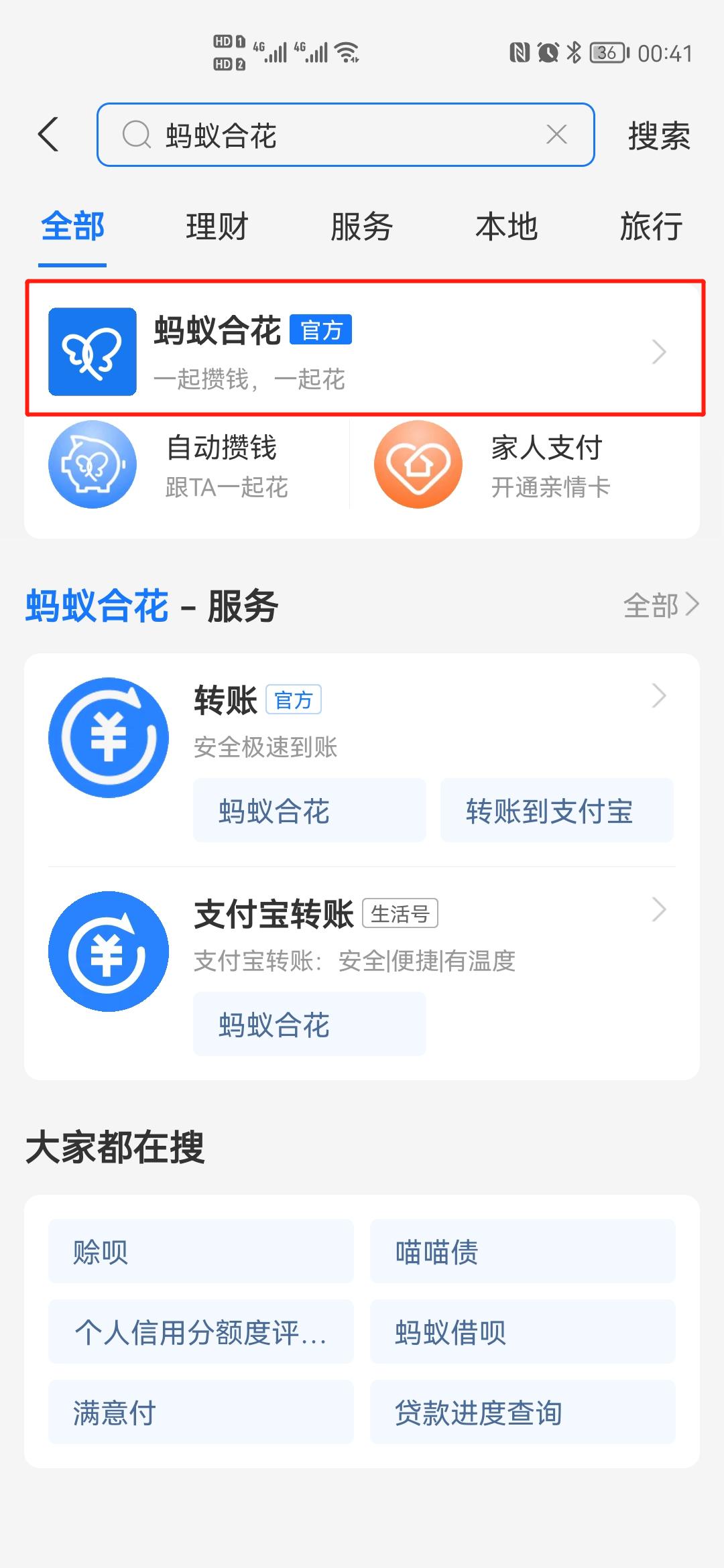Open 家人支付 shortcut
This screenshot has width=724, height=1568.
tap(523, 464)
